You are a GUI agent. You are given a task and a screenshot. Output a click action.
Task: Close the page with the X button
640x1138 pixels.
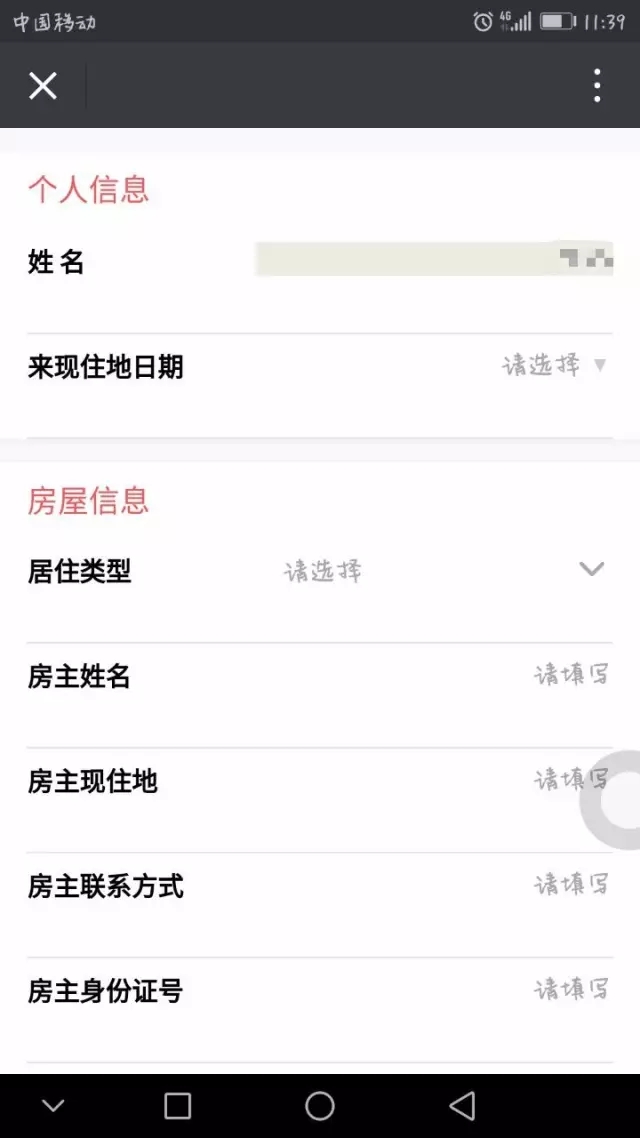pos(43,86)
